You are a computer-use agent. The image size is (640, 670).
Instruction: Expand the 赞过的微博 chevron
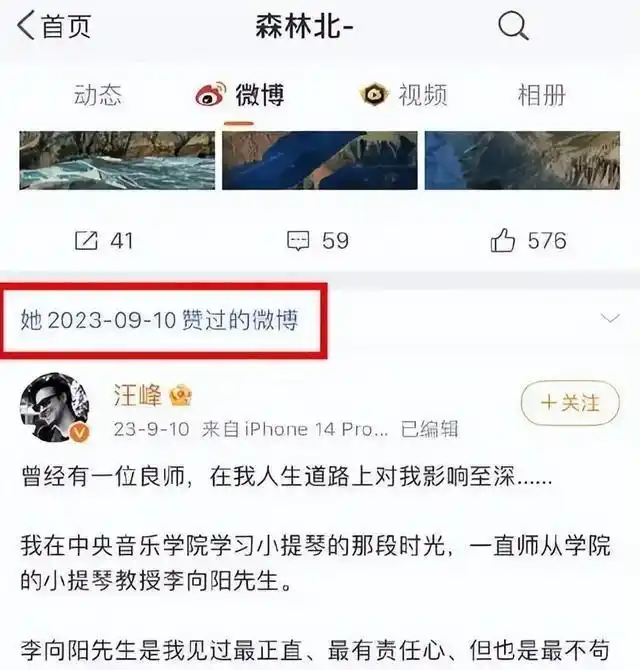609,319
